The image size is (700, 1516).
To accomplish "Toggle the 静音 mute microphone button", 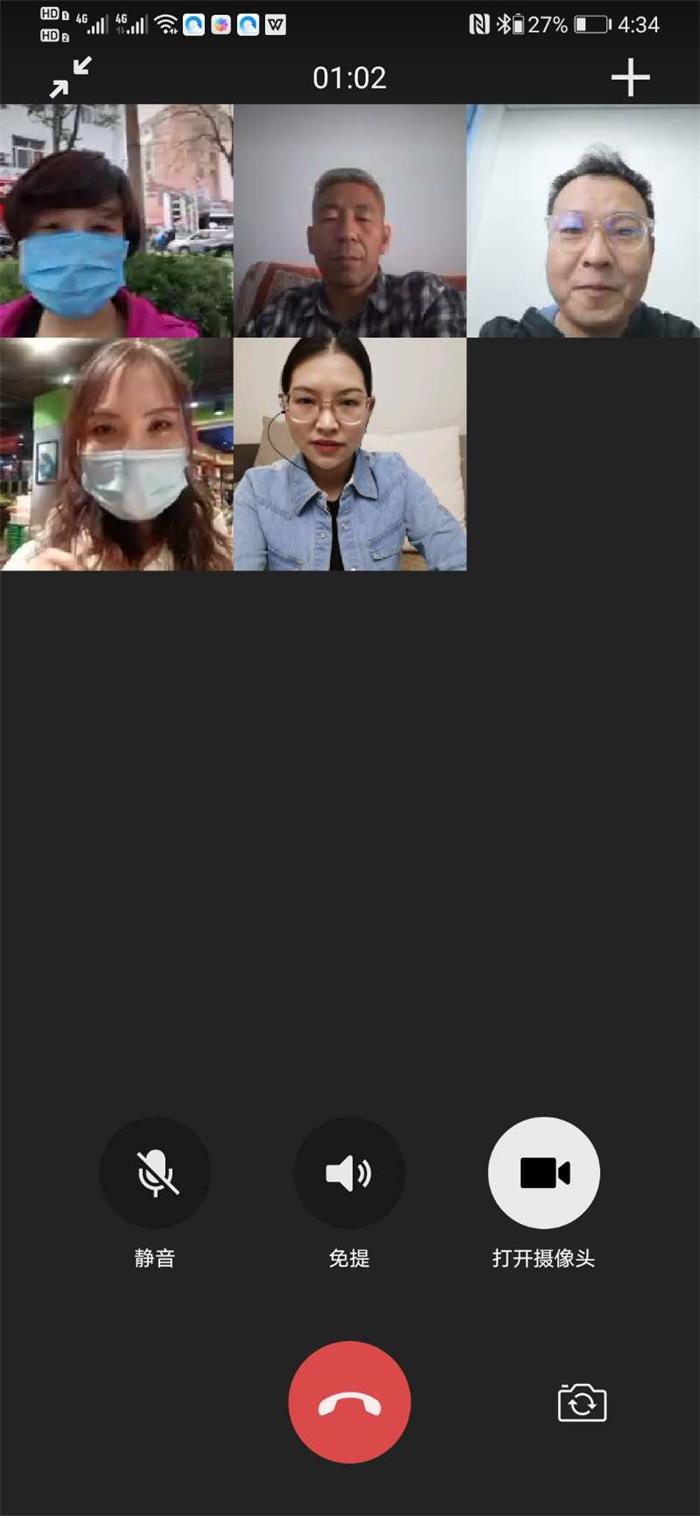I will [x=155, y=1172].
